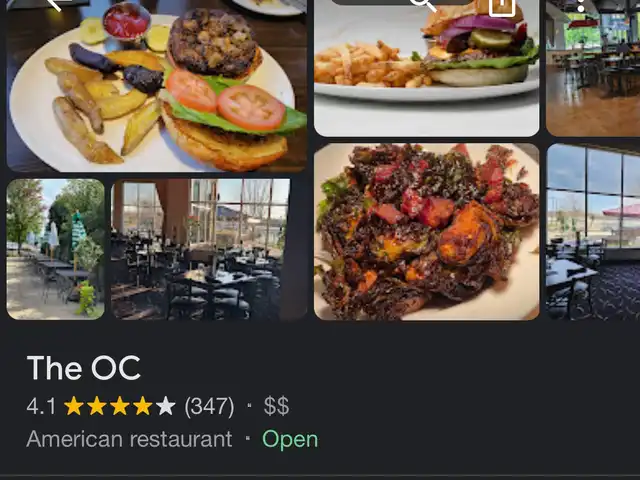Go back using the top-left arrow
The height and width of the screenshot is (480, 640).
click(x=56, y=4)
